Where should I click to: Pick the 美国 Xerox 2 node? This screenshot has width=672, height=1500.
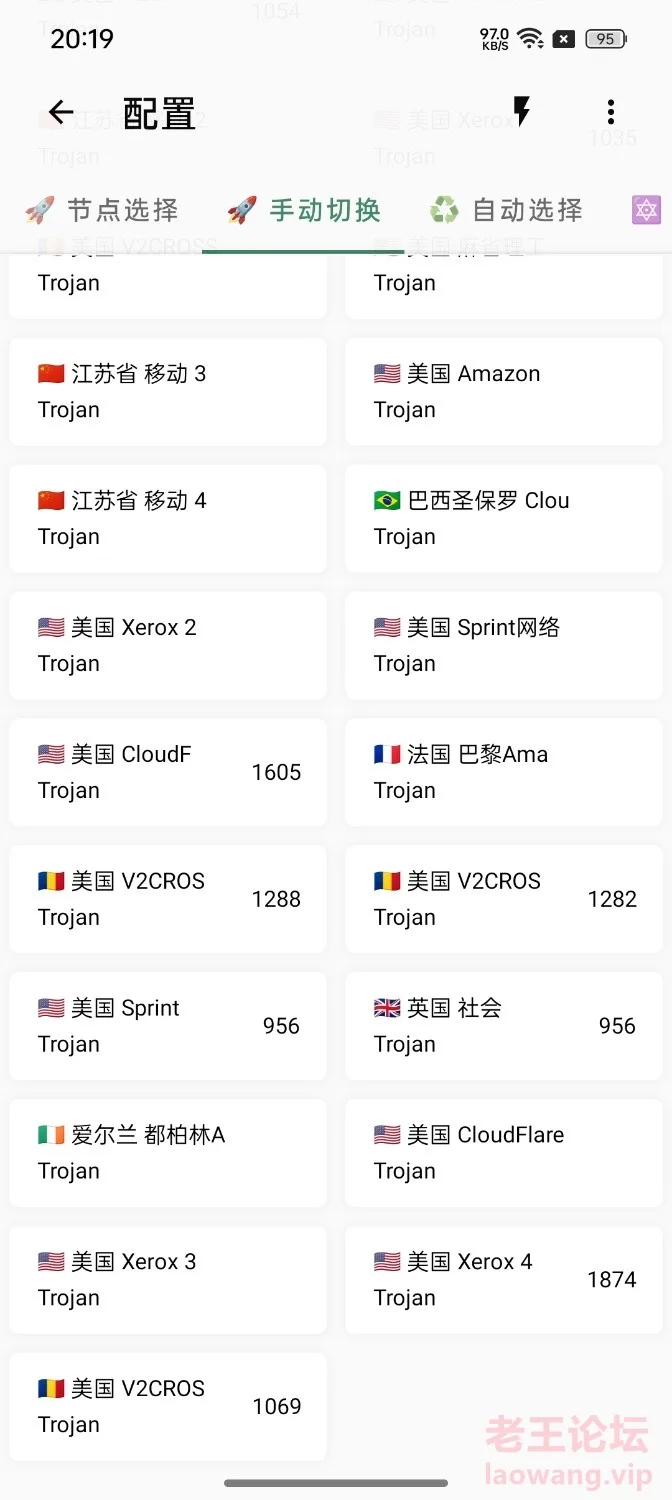click(168, 646)
